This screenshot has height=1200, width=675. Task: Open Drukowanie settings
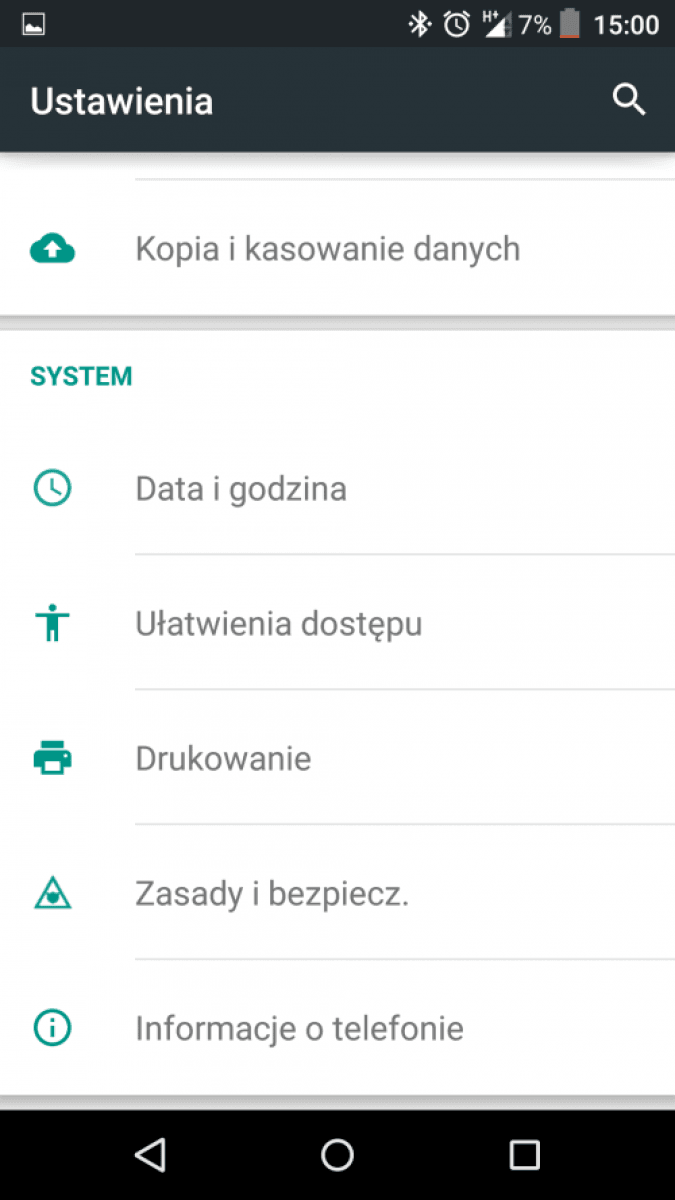point(337,758)
